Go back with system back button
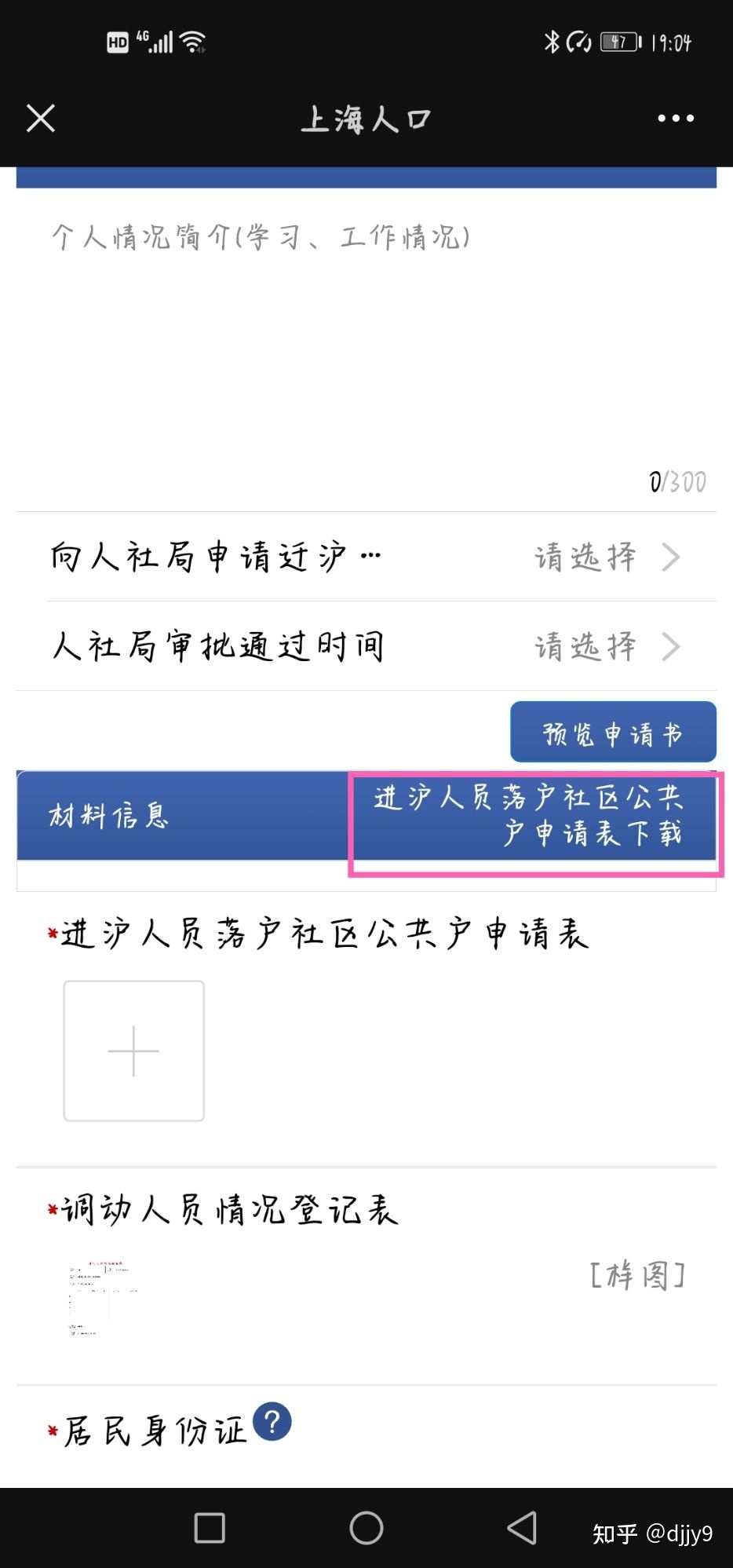The height and width of the screenshot is (1568, 733). (x=523, y=1528)
